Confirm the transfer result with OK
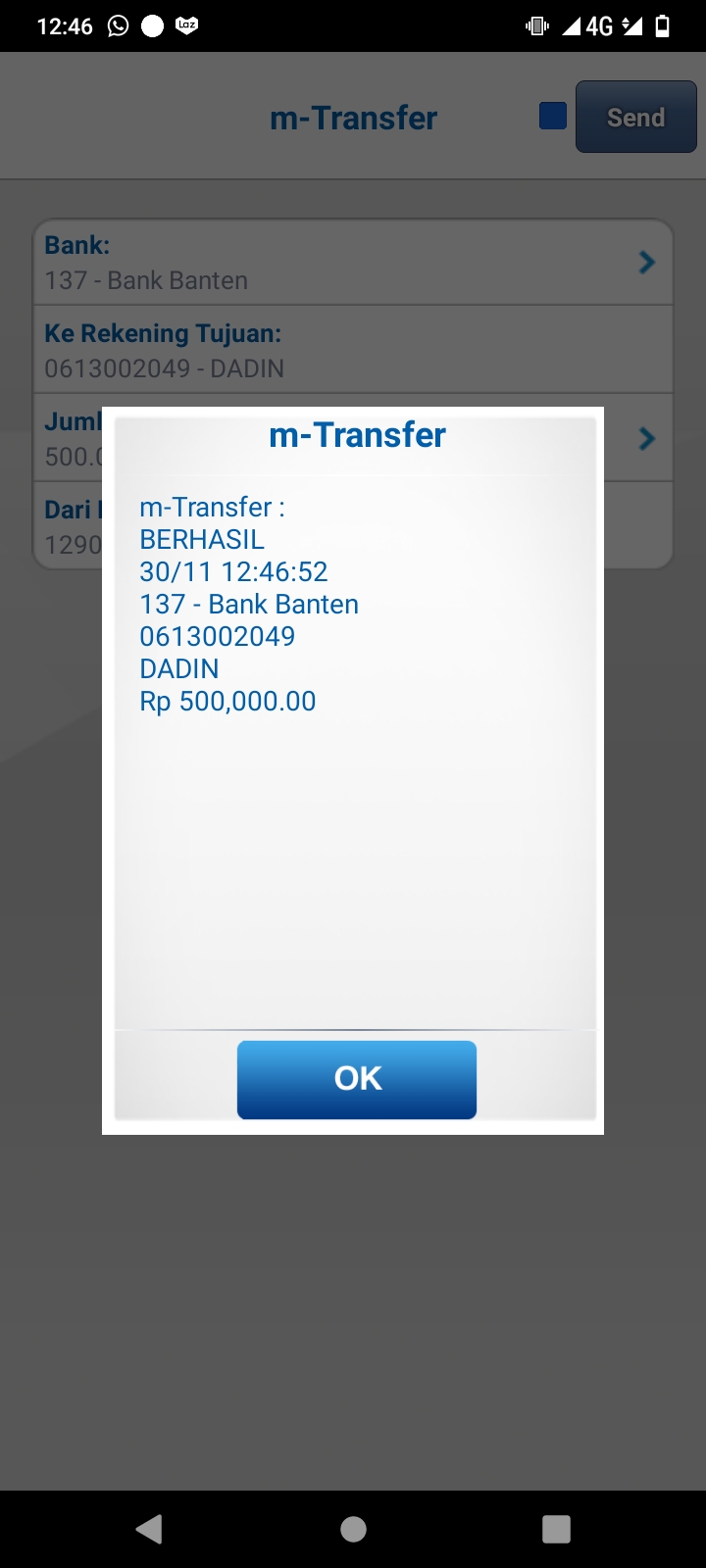 pos(357,1079)
